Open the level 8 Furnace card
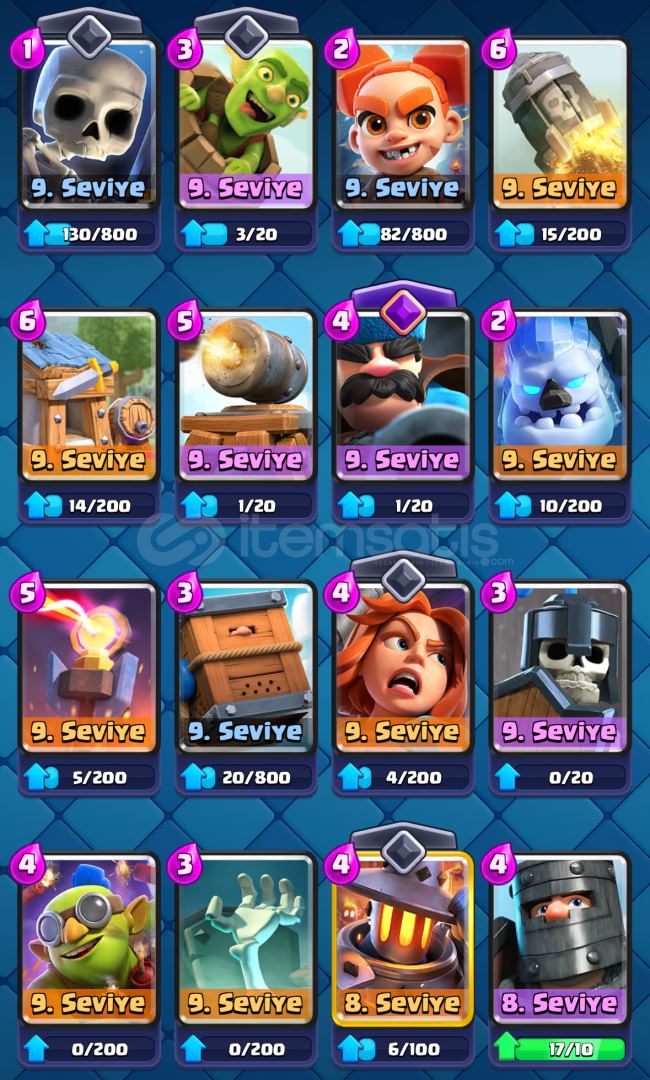Image resolution: width=650 pixels, height=1080 pixels. [403, 938]
